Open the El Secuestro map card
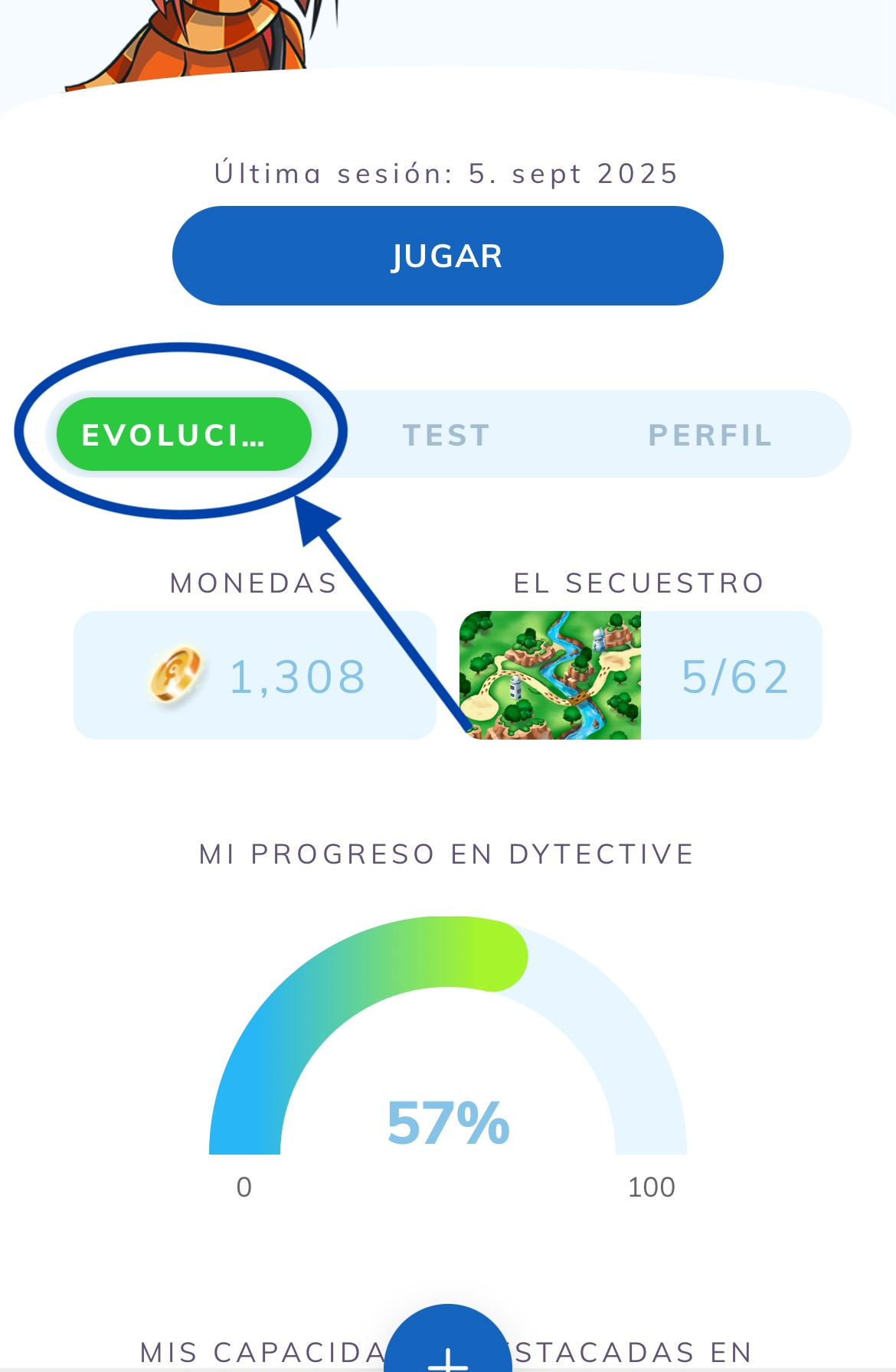896x1372 pixels. coord(640,675)
